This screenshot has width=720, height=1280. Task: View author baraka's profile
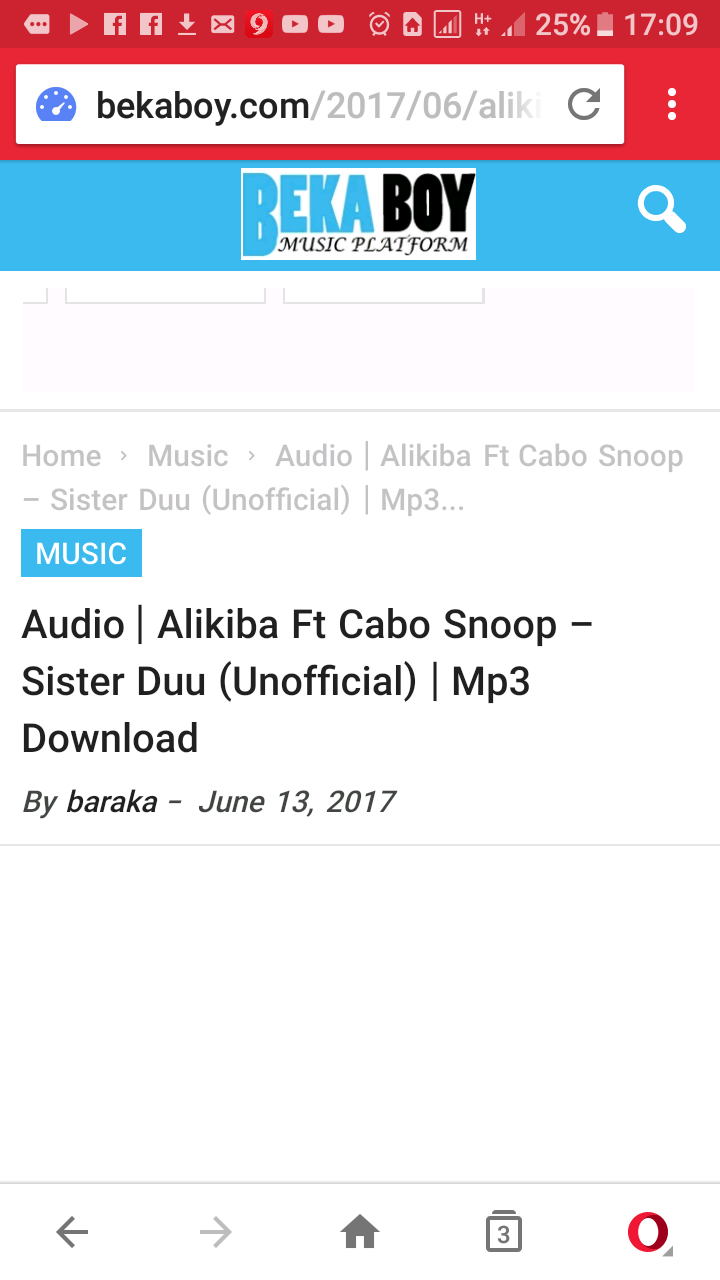(111, 802)
